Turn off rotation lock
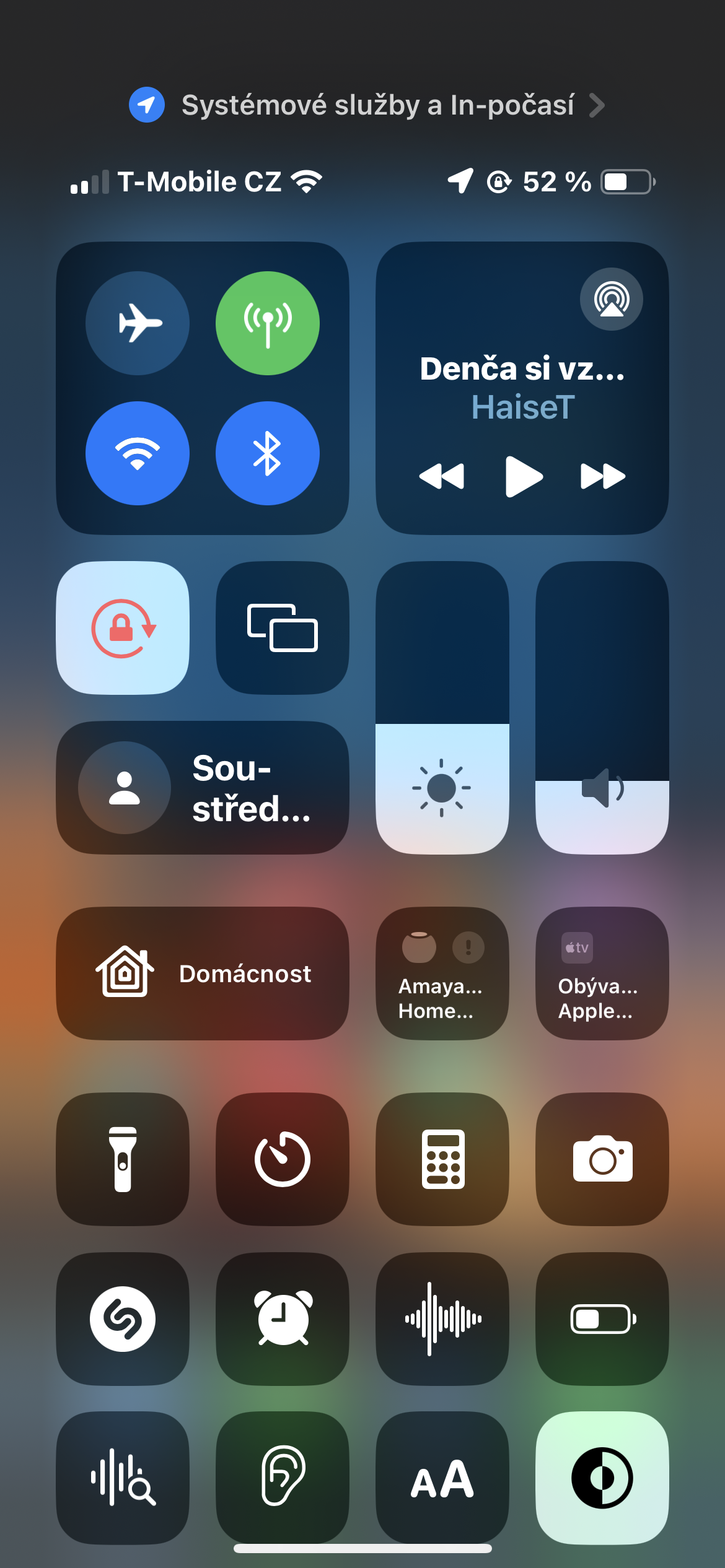725x1568 pixels. [123, 628]
